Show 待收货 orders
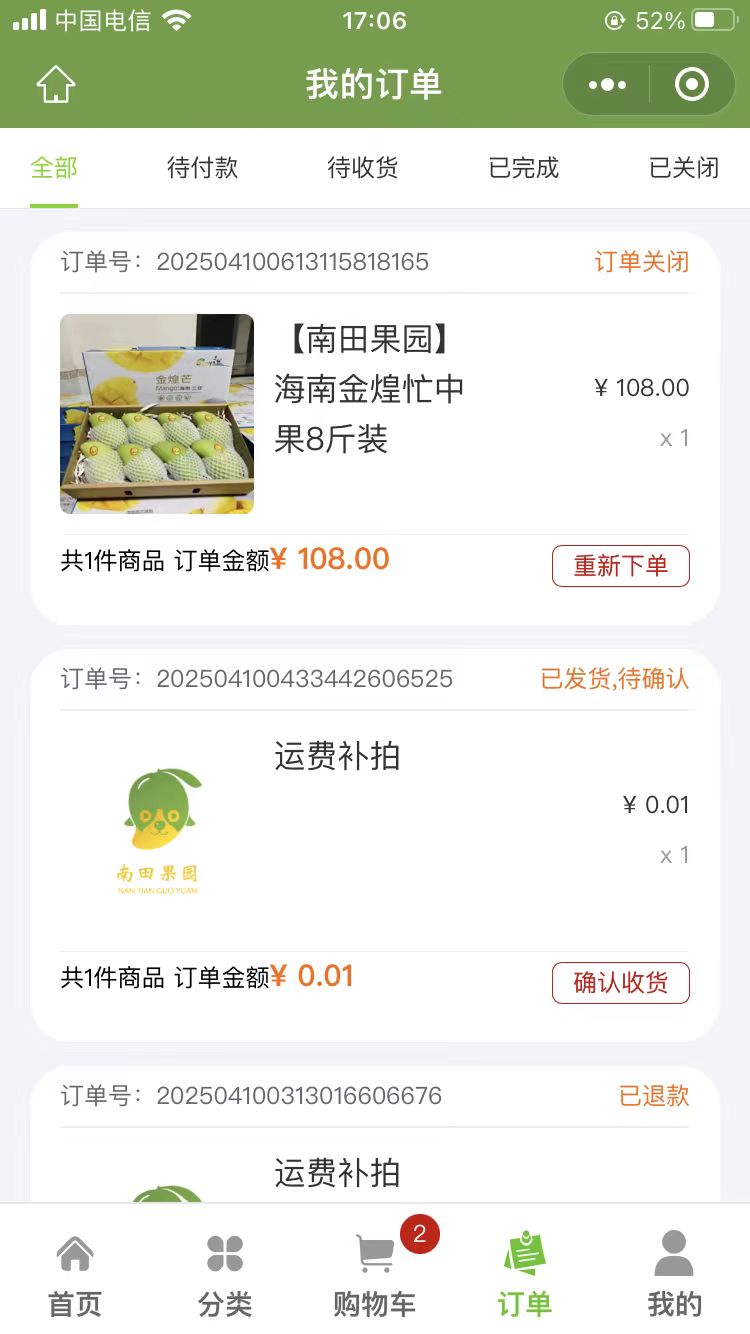750x1334 pixels. (x=363, y=168)
